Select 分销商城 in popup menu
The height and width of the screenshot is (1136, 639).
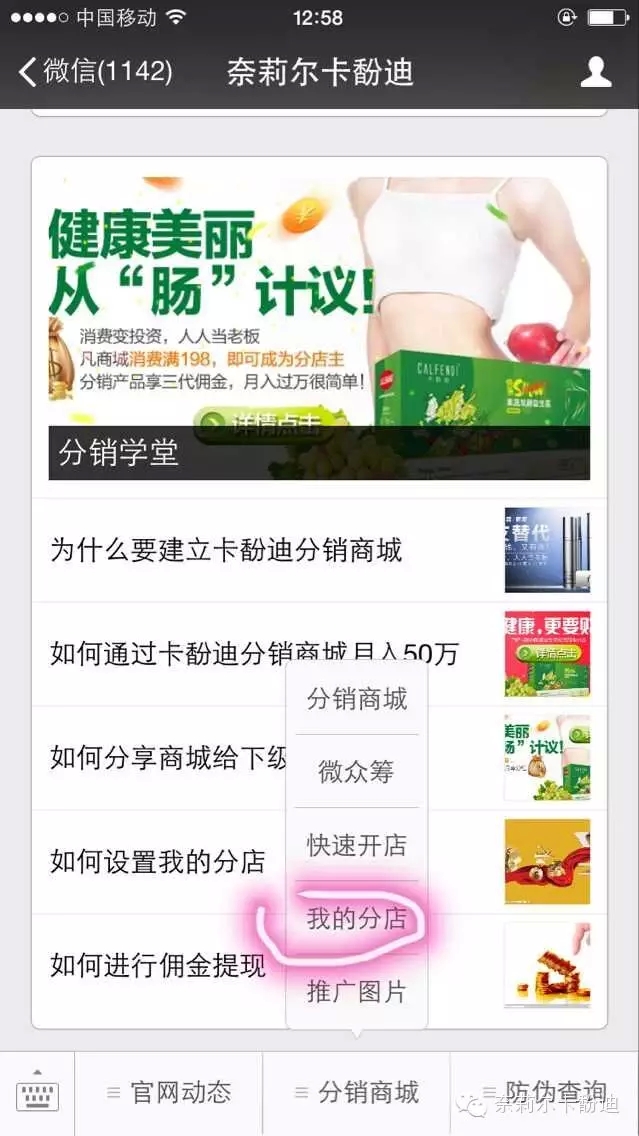point(356,699)
